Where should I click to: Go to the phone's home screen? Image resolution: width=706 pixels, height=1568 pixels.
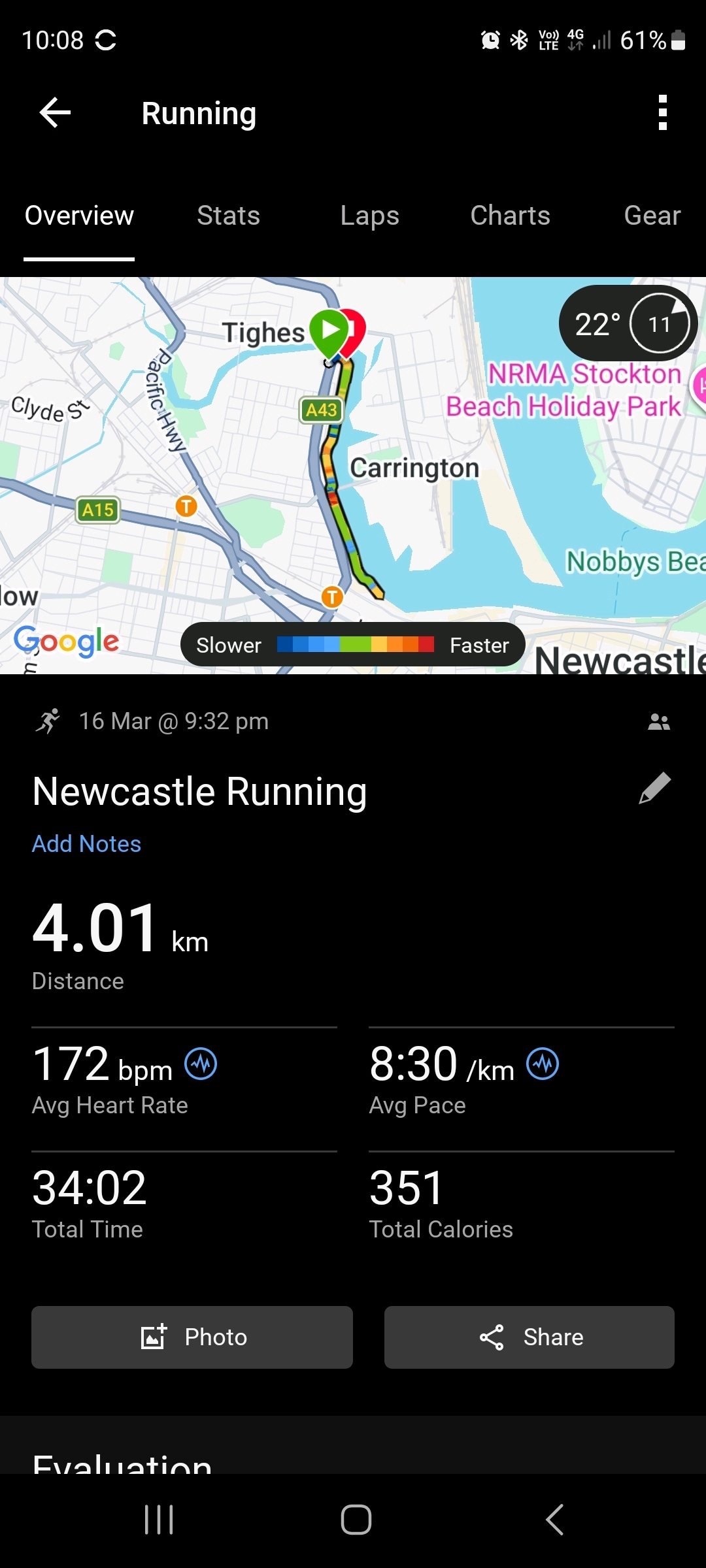tap(356, 1520)
